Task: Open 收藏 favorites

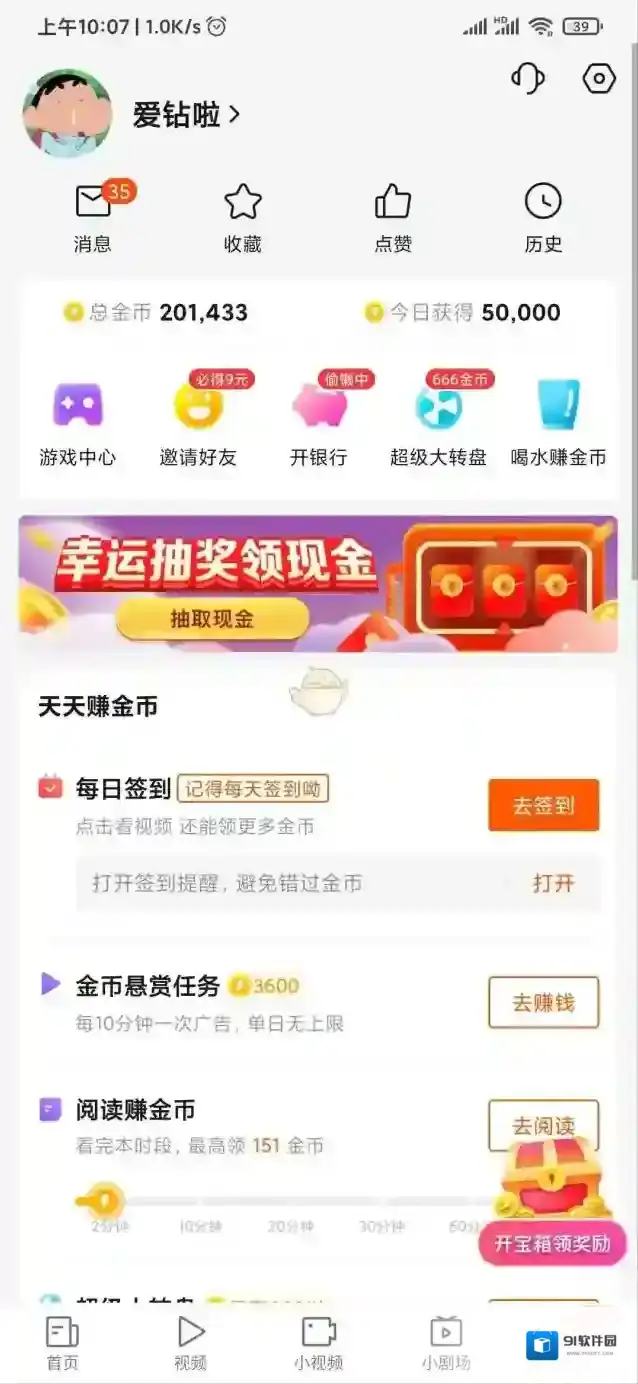Action: point(242,217)
